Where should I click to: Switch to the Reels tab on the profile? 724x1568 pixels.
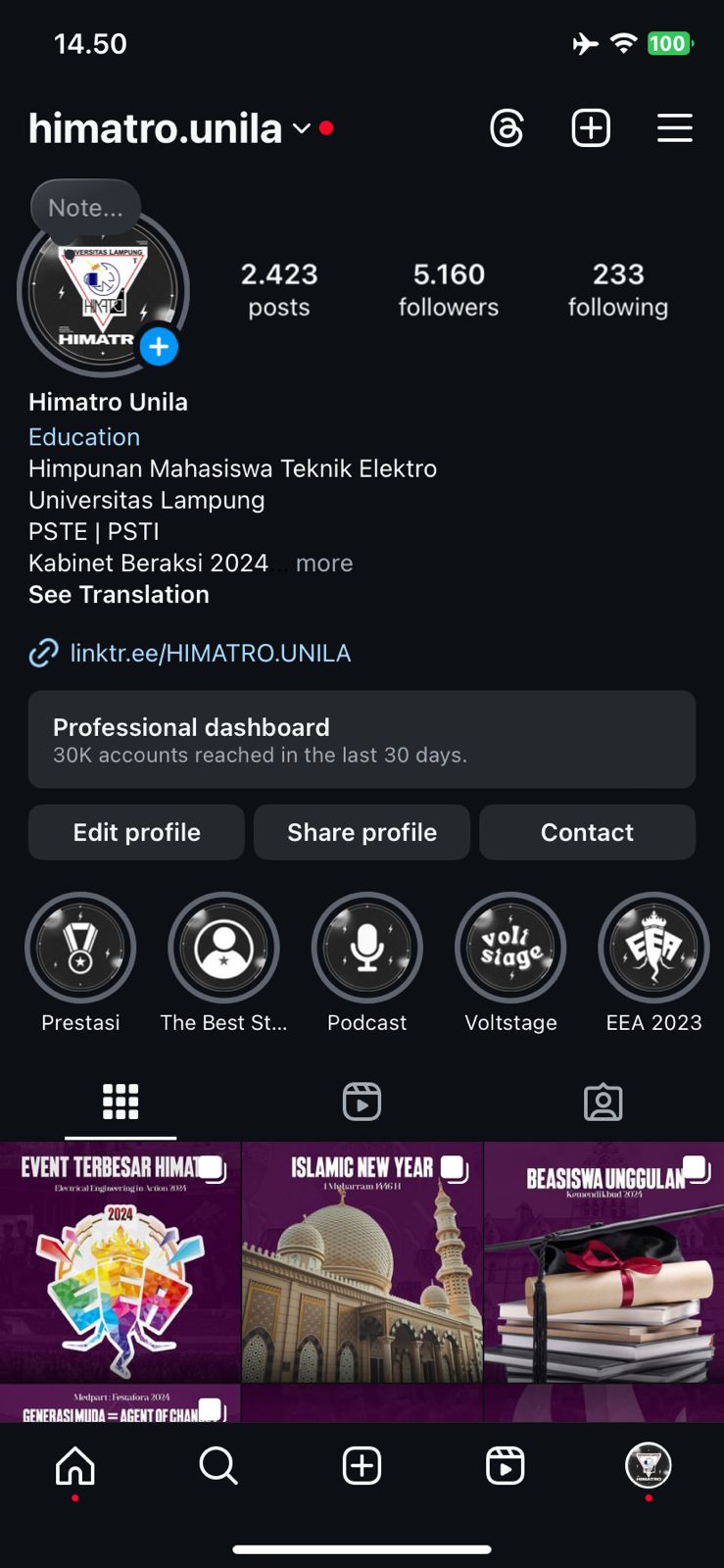pyautogui.click(x=362, y=1102)
